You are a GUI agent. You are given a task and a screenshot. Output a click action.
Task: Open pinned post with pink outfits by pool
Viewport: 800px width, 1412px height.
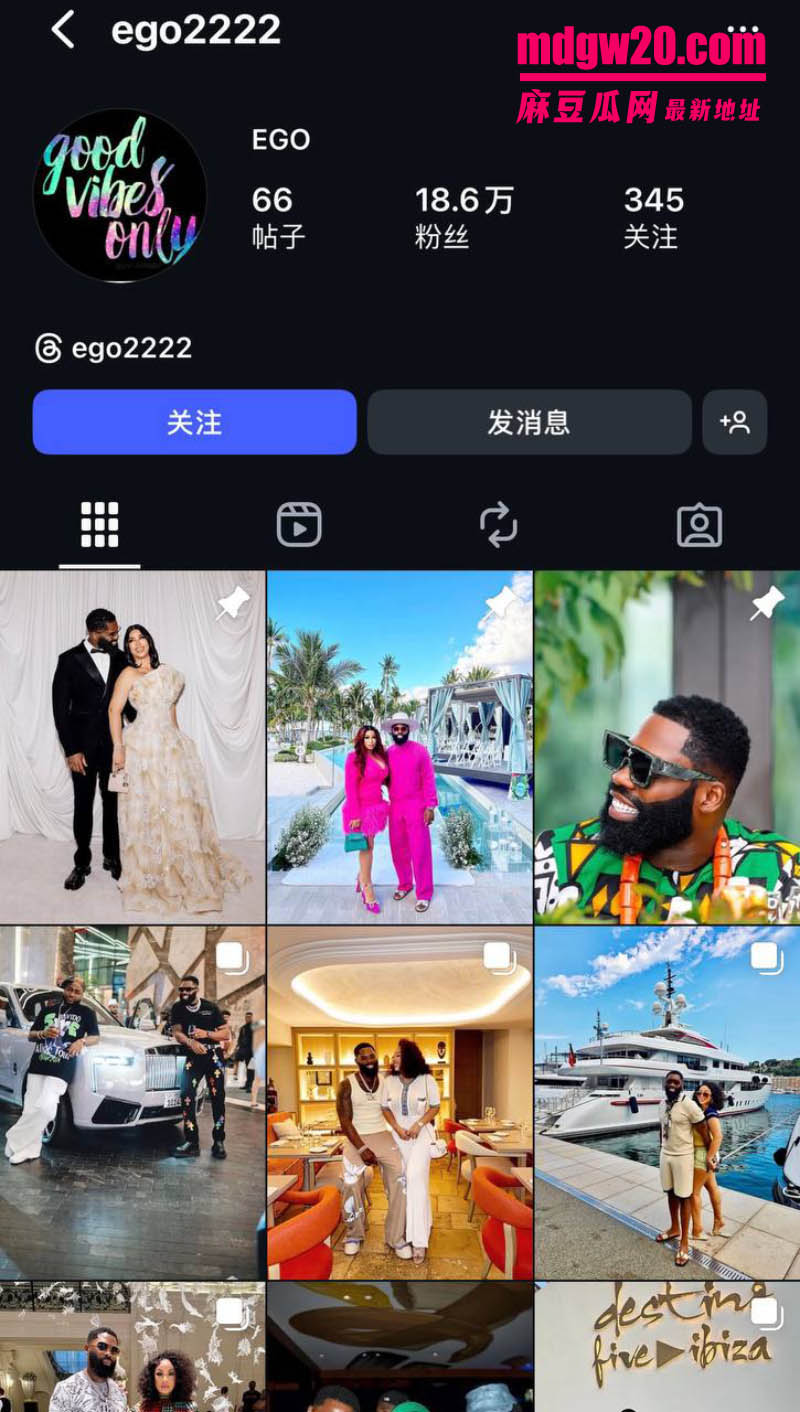(x=400, y=747)
